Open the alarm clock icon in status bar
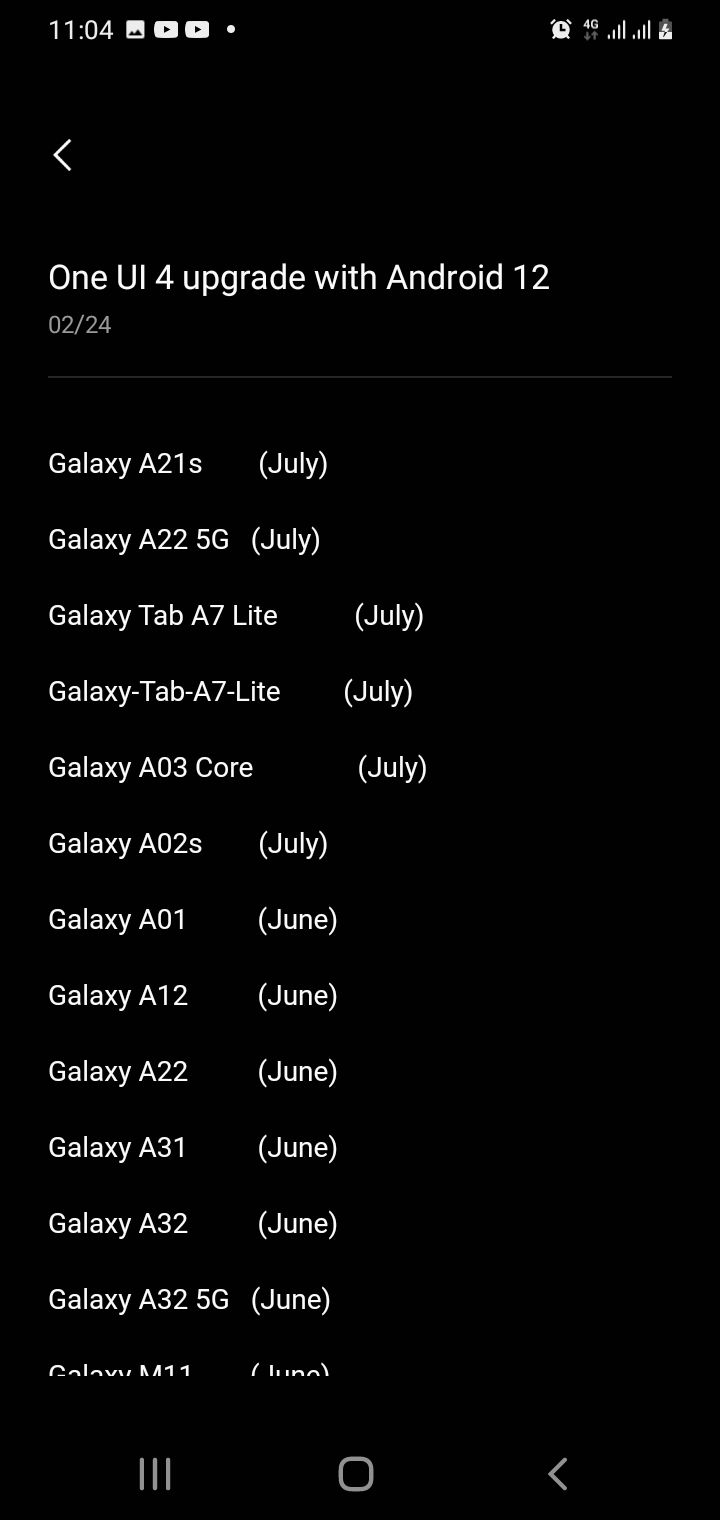The image size is (720, 1520). pos(560,30)
